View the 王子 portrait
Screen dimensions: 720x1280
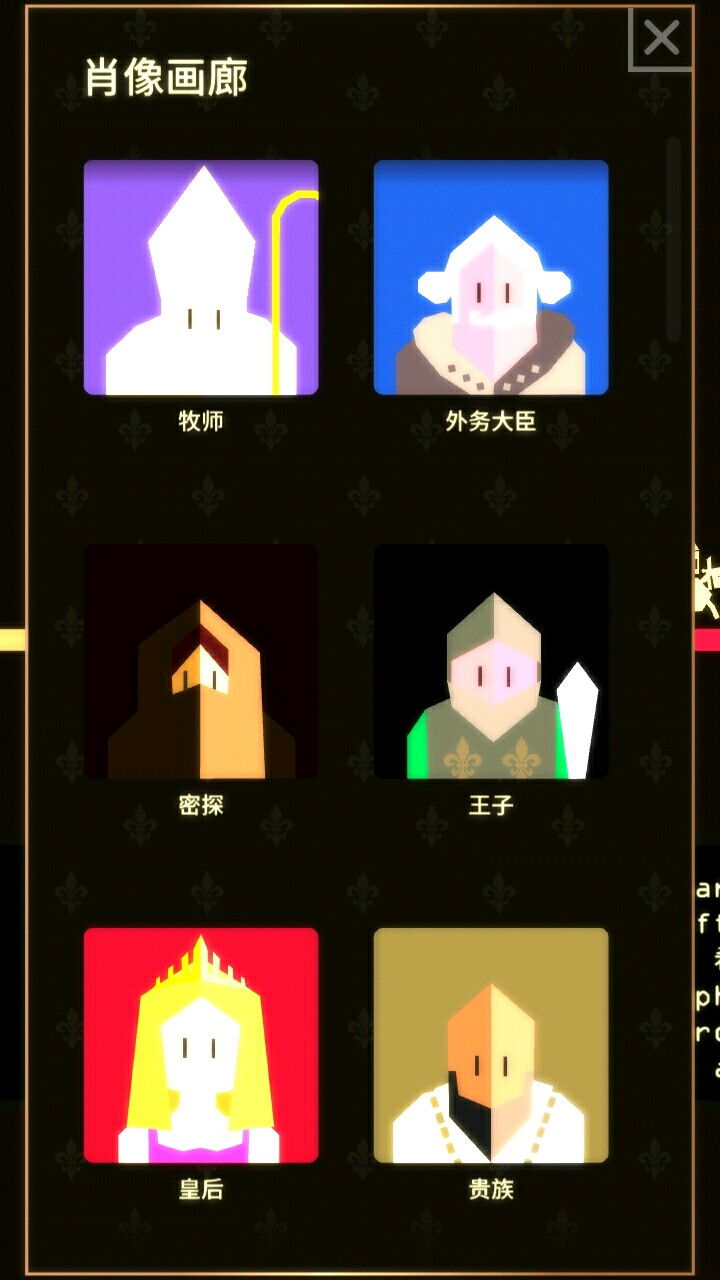(491, 662)
